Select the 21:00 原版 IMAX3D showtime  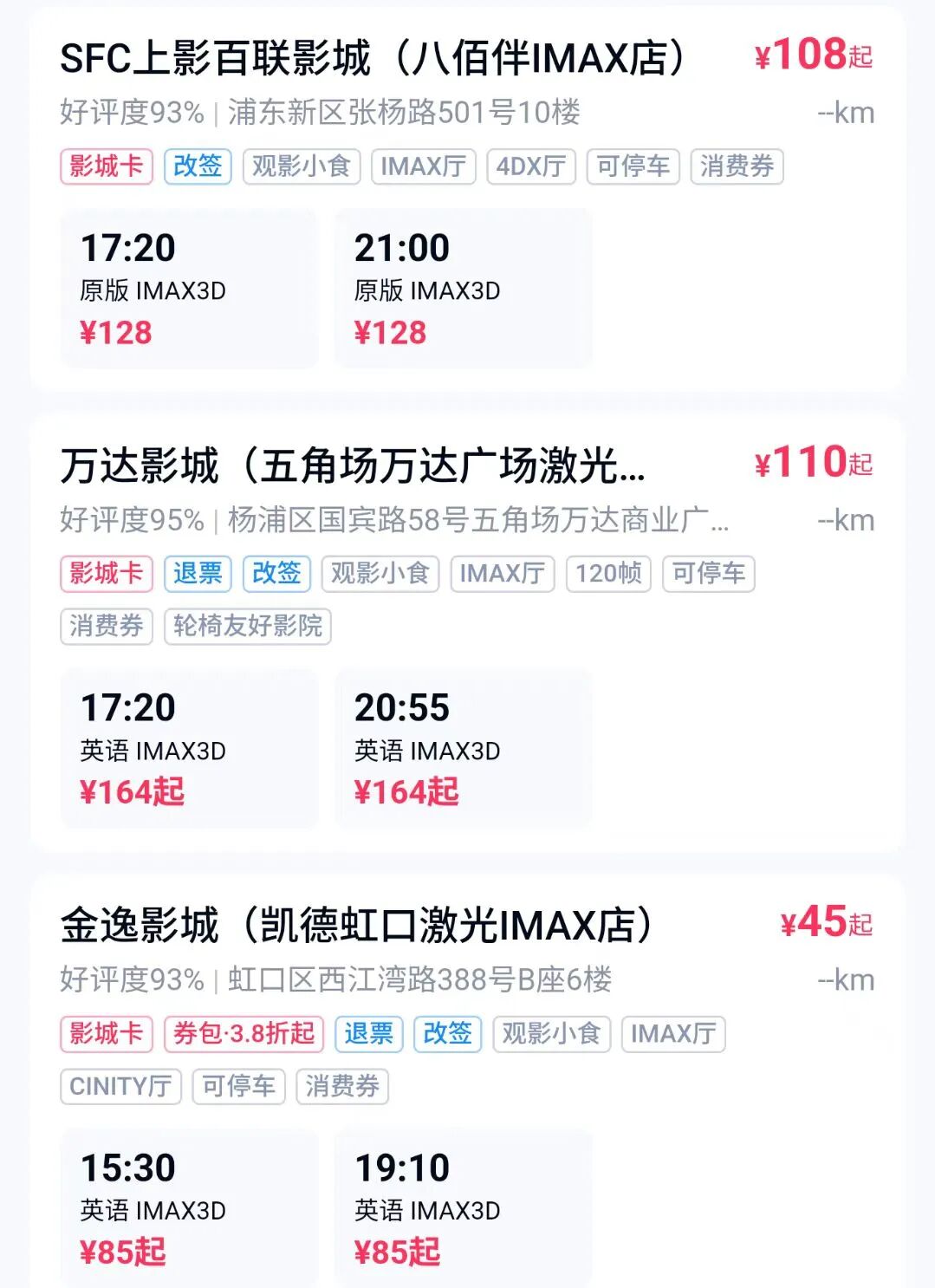pos(463,289)
